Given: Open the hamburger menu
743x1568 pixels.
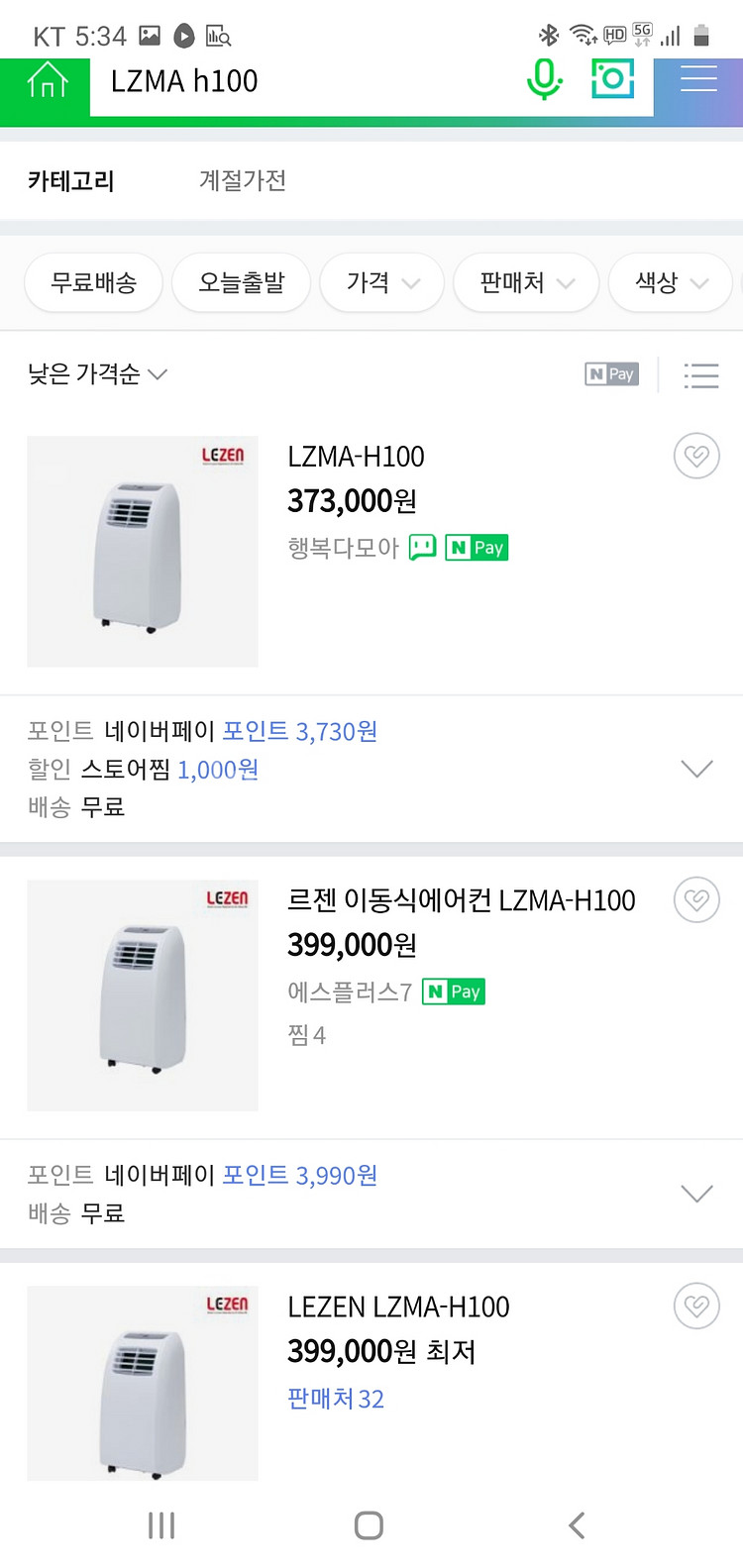Looking at the screenshot, I should pyautogui.click(x=699, y=77).
